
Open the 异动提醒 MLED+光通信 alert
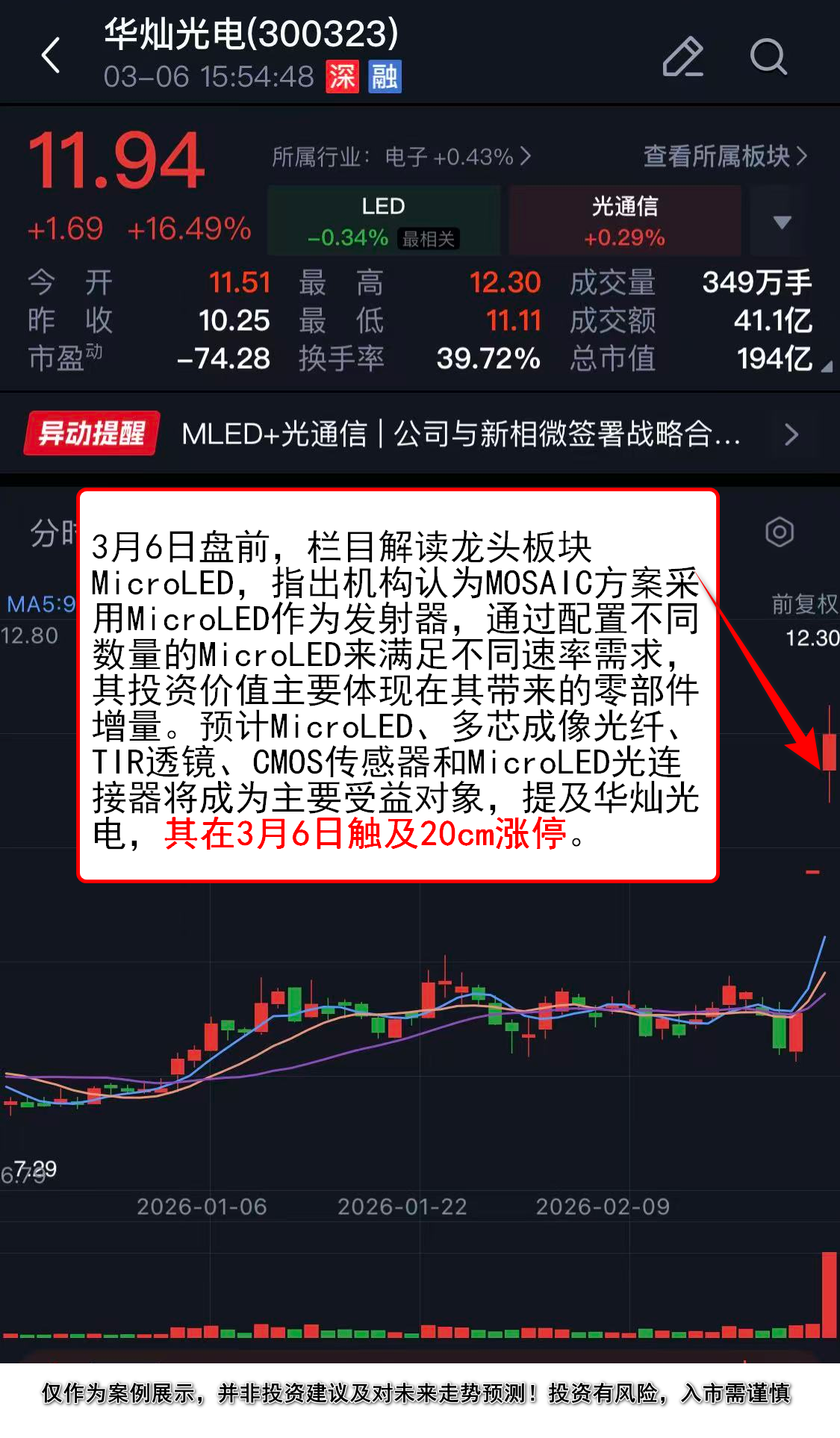418,434
